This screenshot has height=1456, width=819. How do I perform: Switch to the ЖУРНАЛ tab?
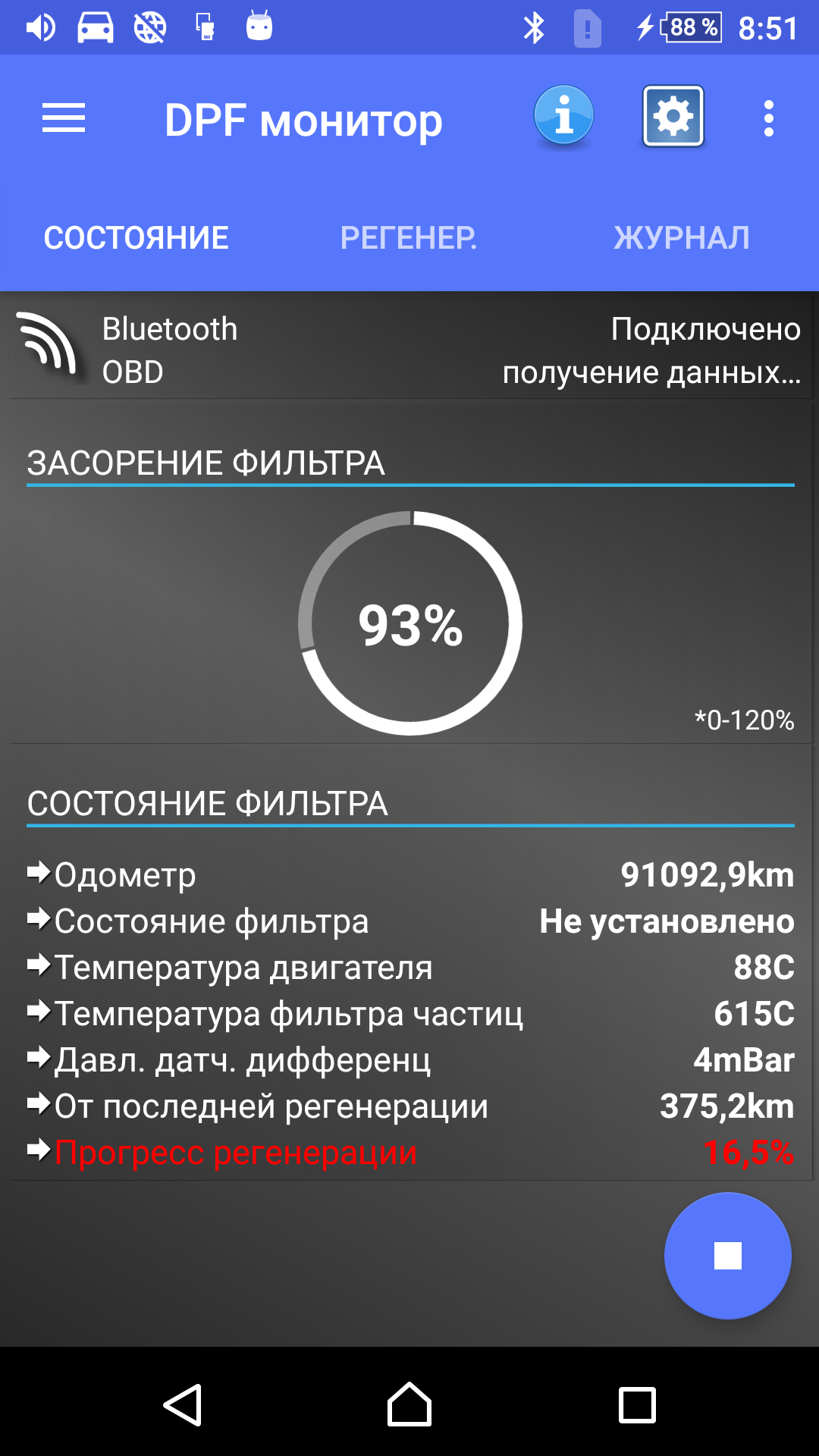[681, 238]
